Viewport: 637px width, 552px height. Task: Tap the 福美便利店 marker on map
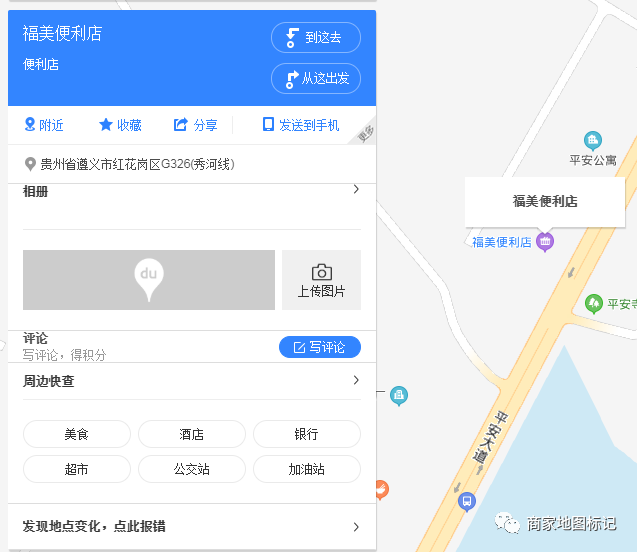[x=545, y=241]
